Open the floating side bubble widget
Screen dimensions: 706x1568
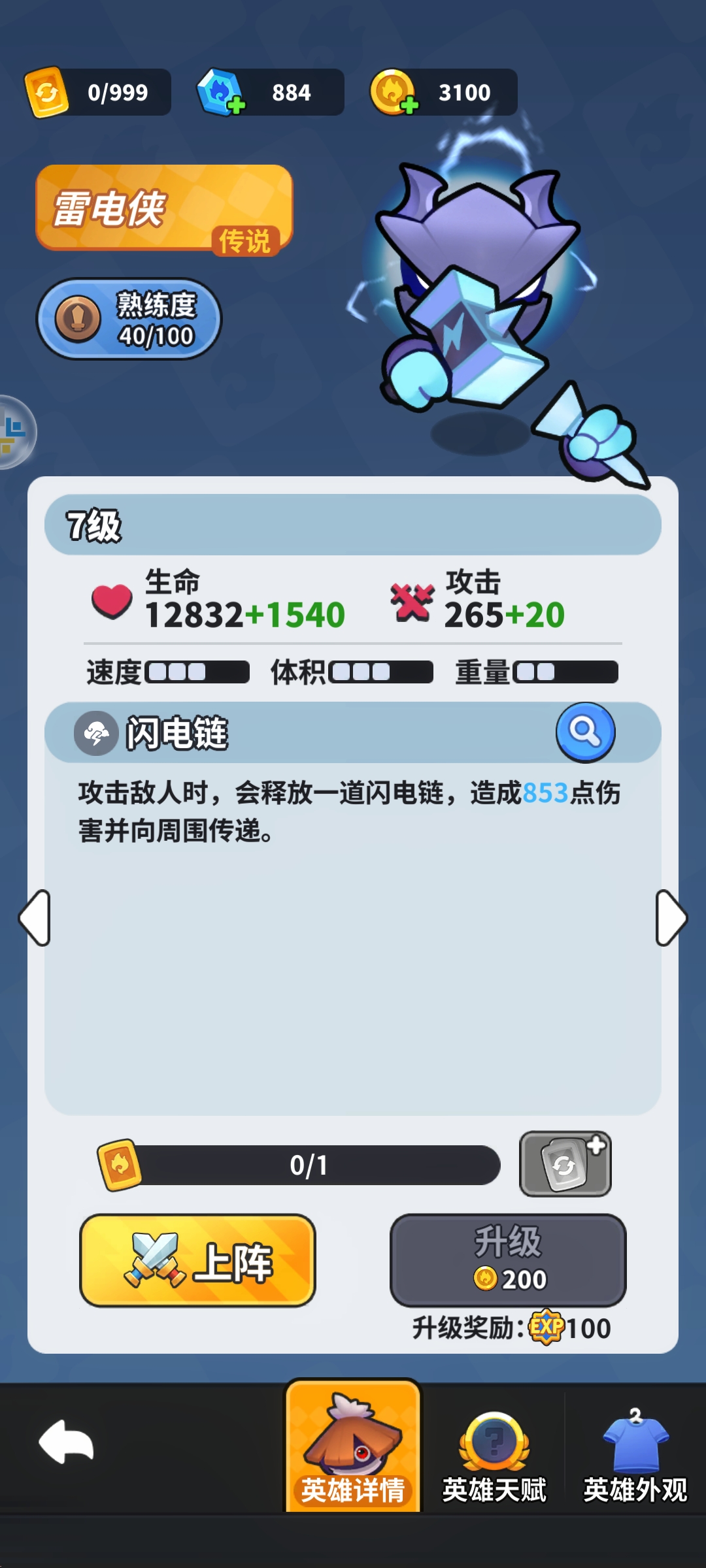(13, 433)
